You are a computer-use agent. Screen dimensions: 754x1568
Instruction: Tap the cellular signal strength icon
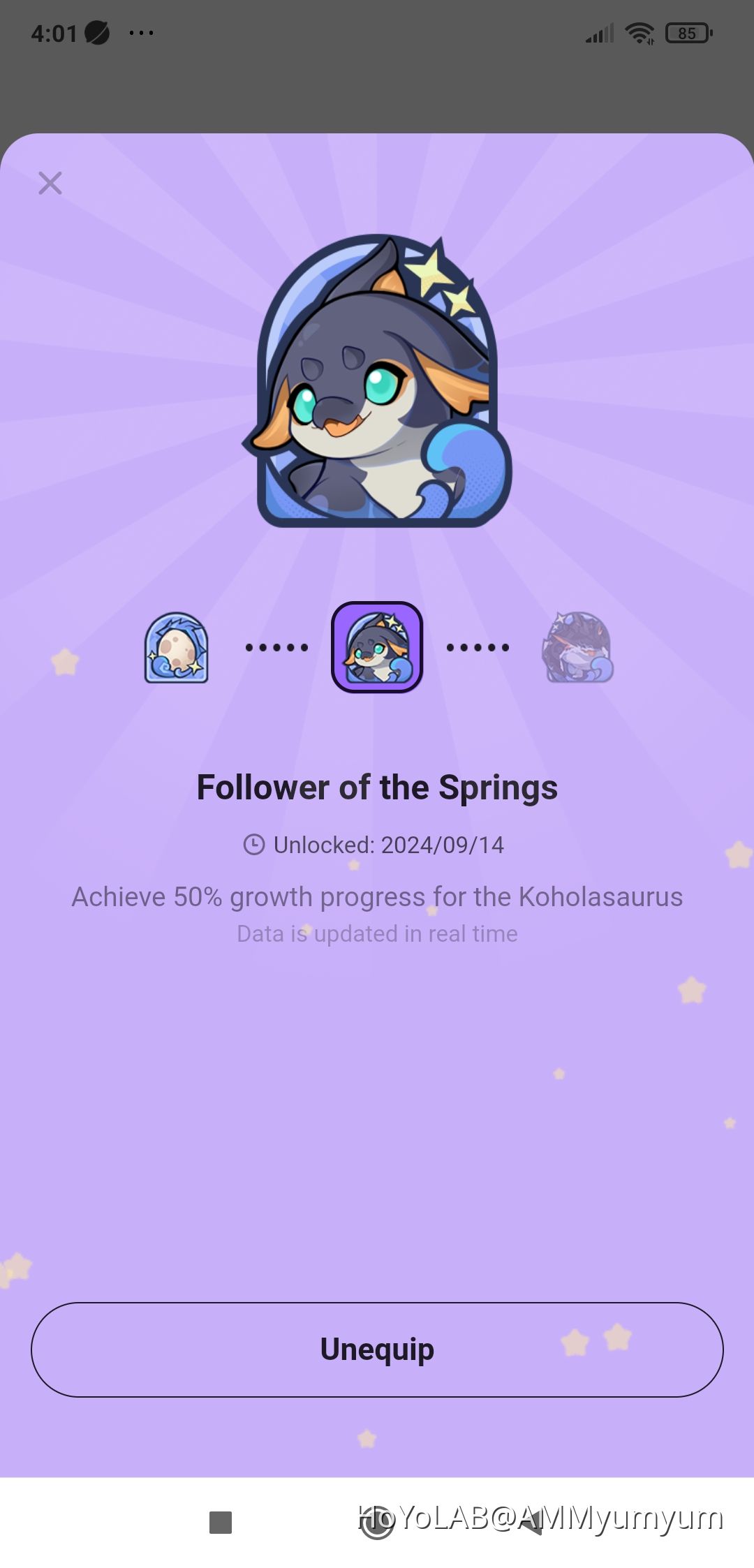click(599, 31)
